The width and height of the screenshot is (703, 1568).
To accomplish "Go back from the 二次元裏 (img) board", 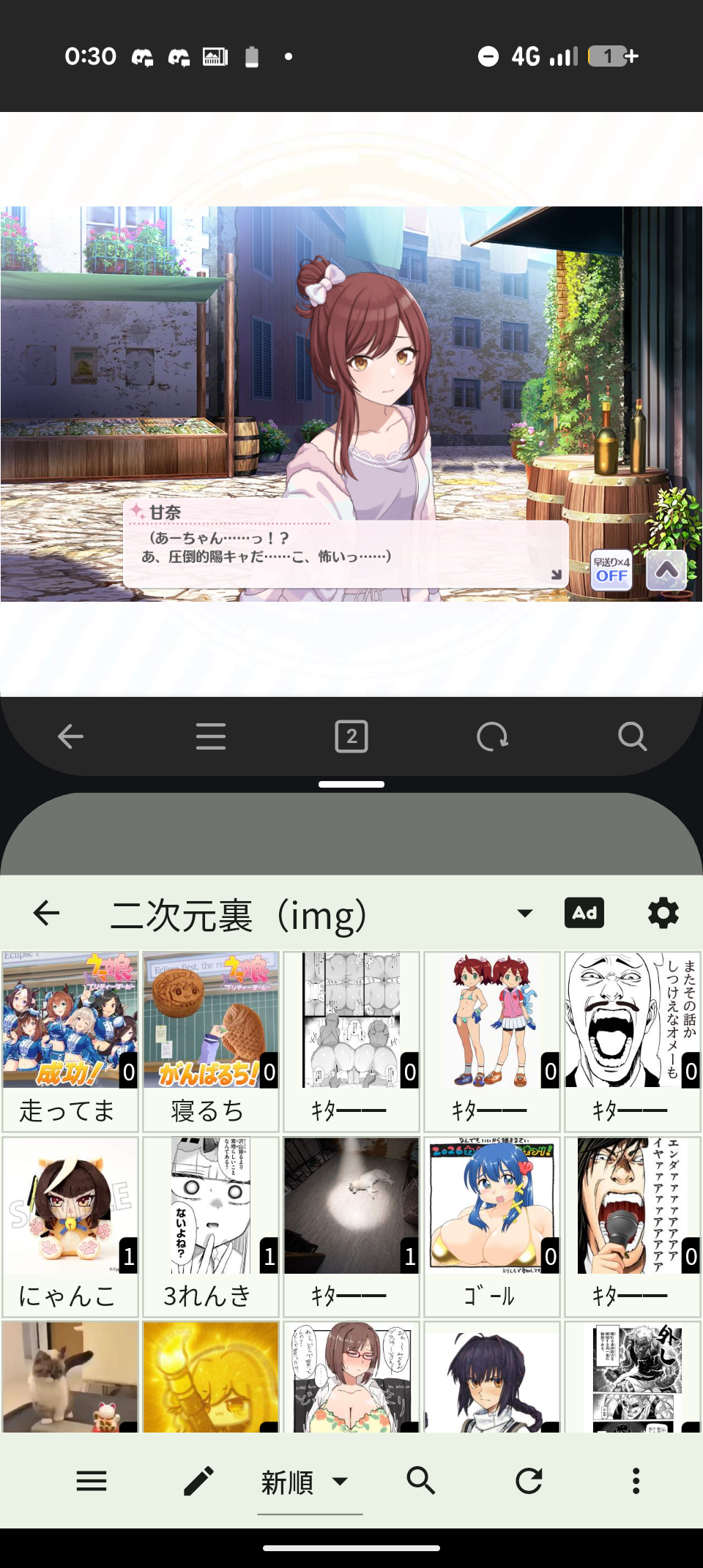I will tap(47, 913).
